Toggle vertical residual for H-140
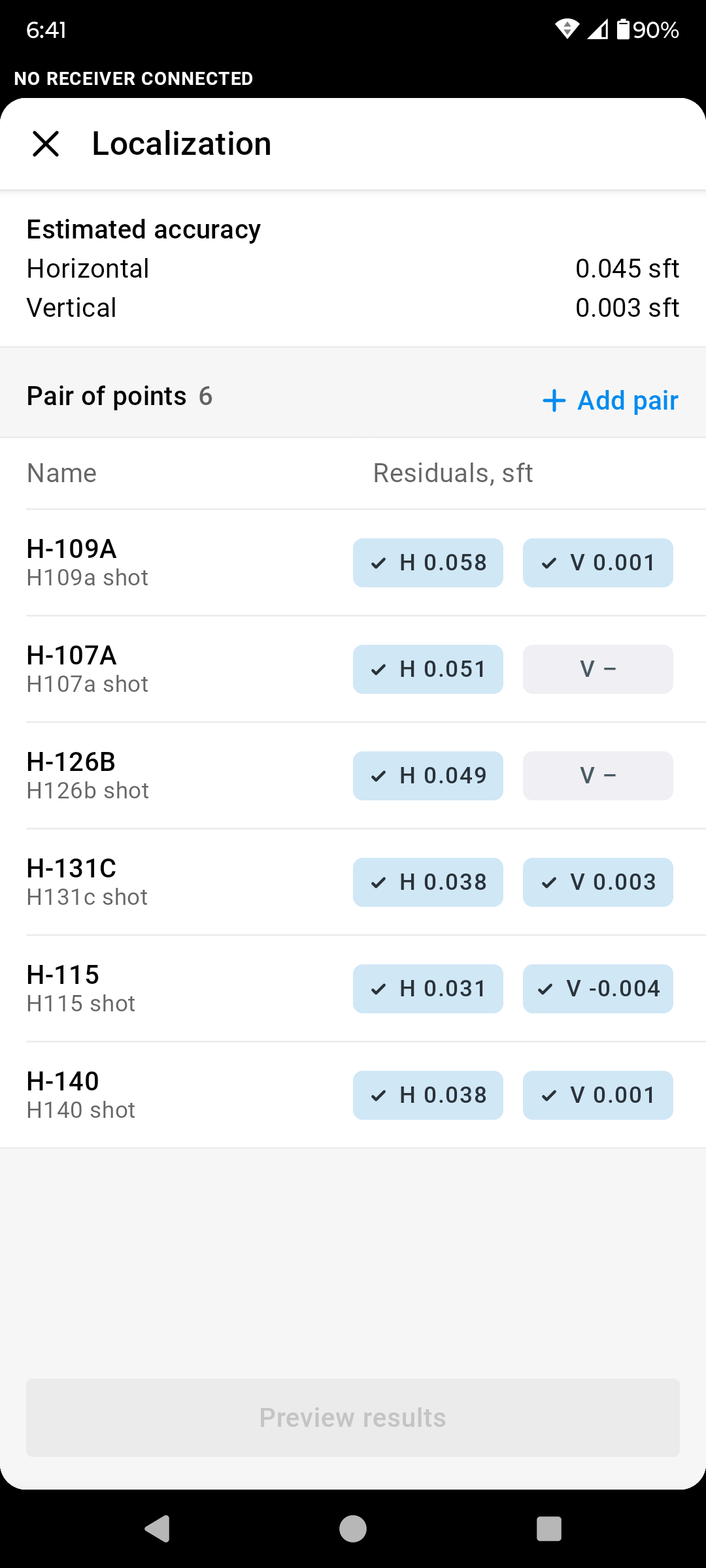The image size is (706, 1568). coord(598,1095)
